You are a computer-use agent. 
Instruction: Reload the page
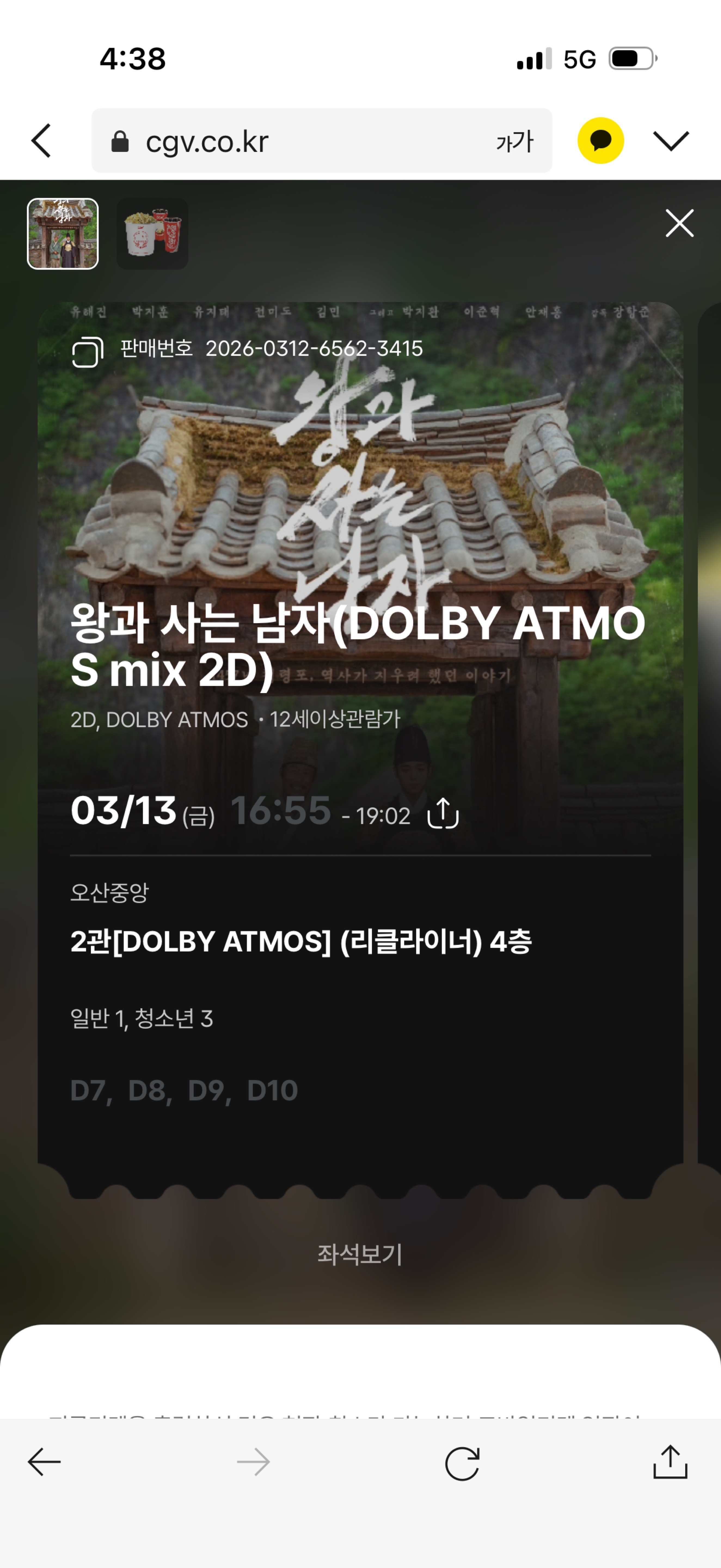pos(462,1463)
